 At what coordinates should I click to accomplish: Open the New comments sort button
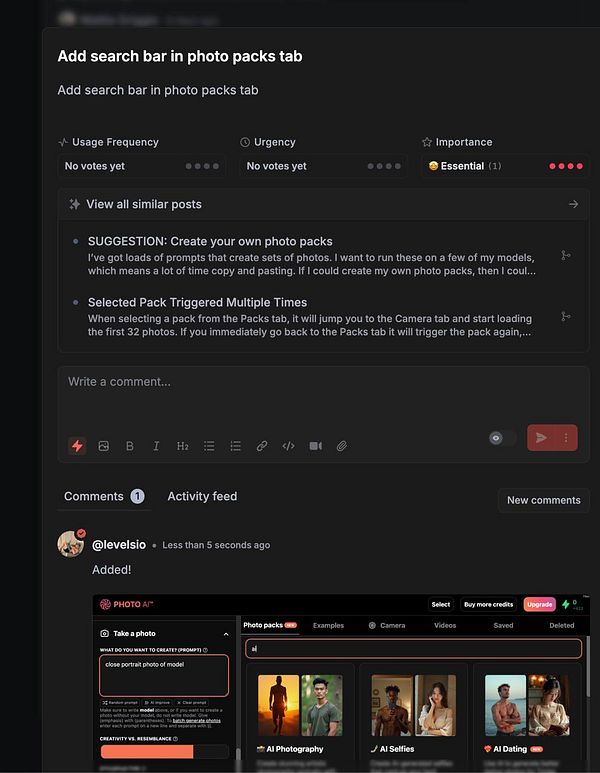543,500
